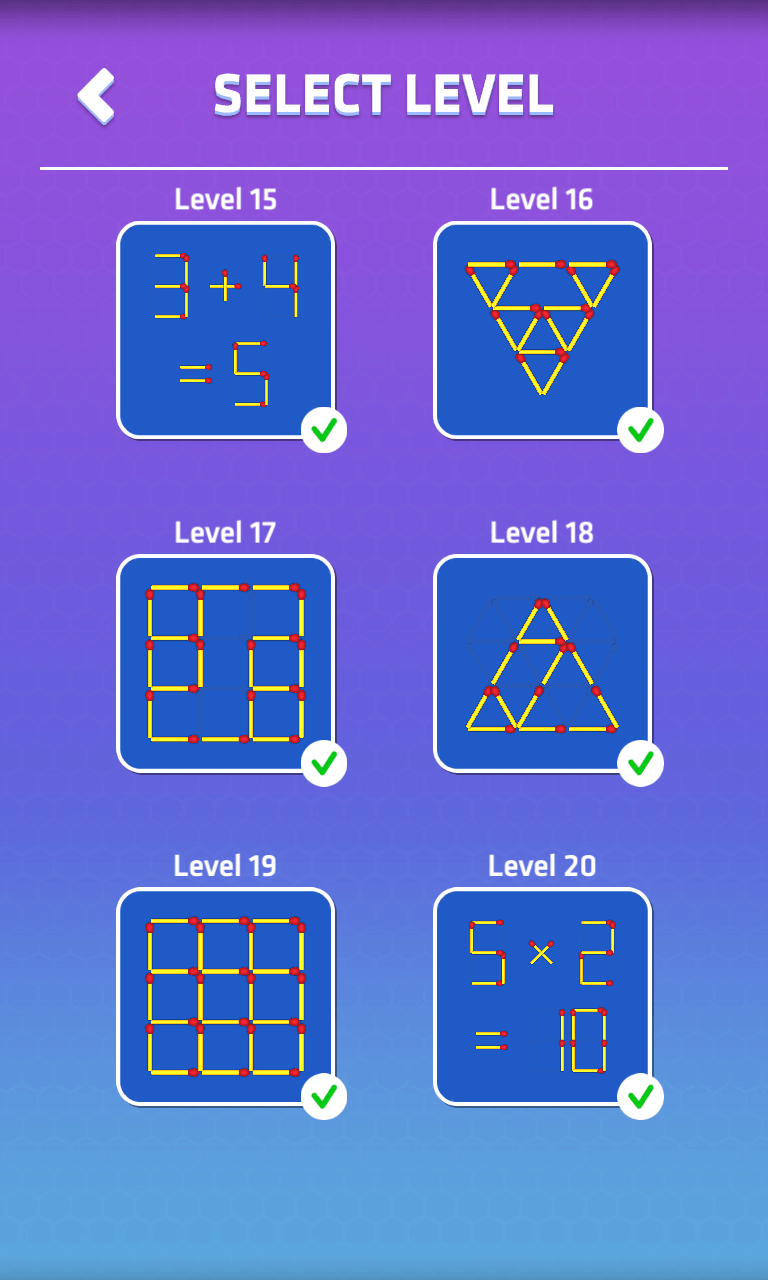
Task: Choose the Level 18 card
Action: pos(541,663)
